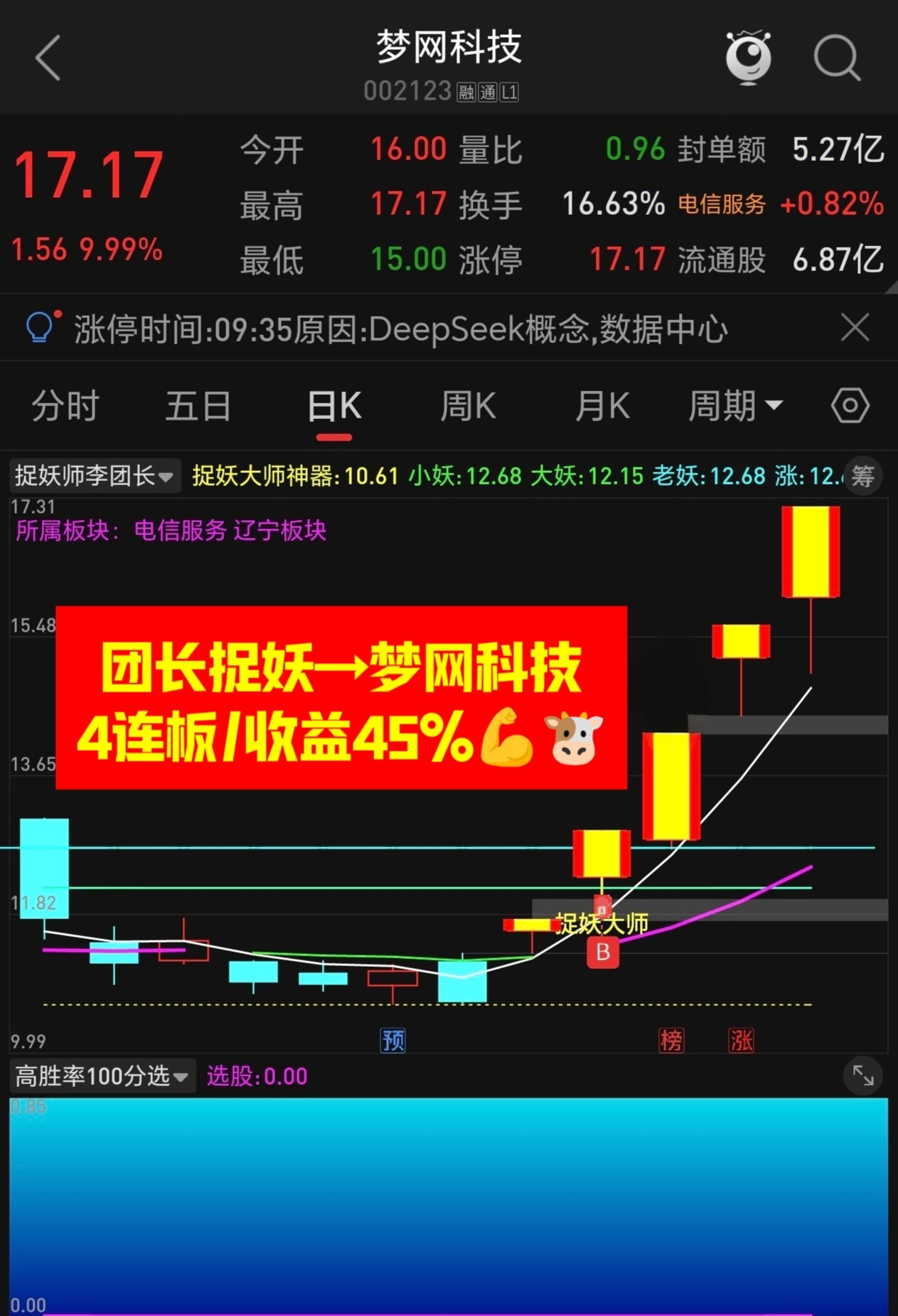Tap the 榜 marker below the chart
The height and width of the screenshot is (1316, 898).
point(671,1041)
